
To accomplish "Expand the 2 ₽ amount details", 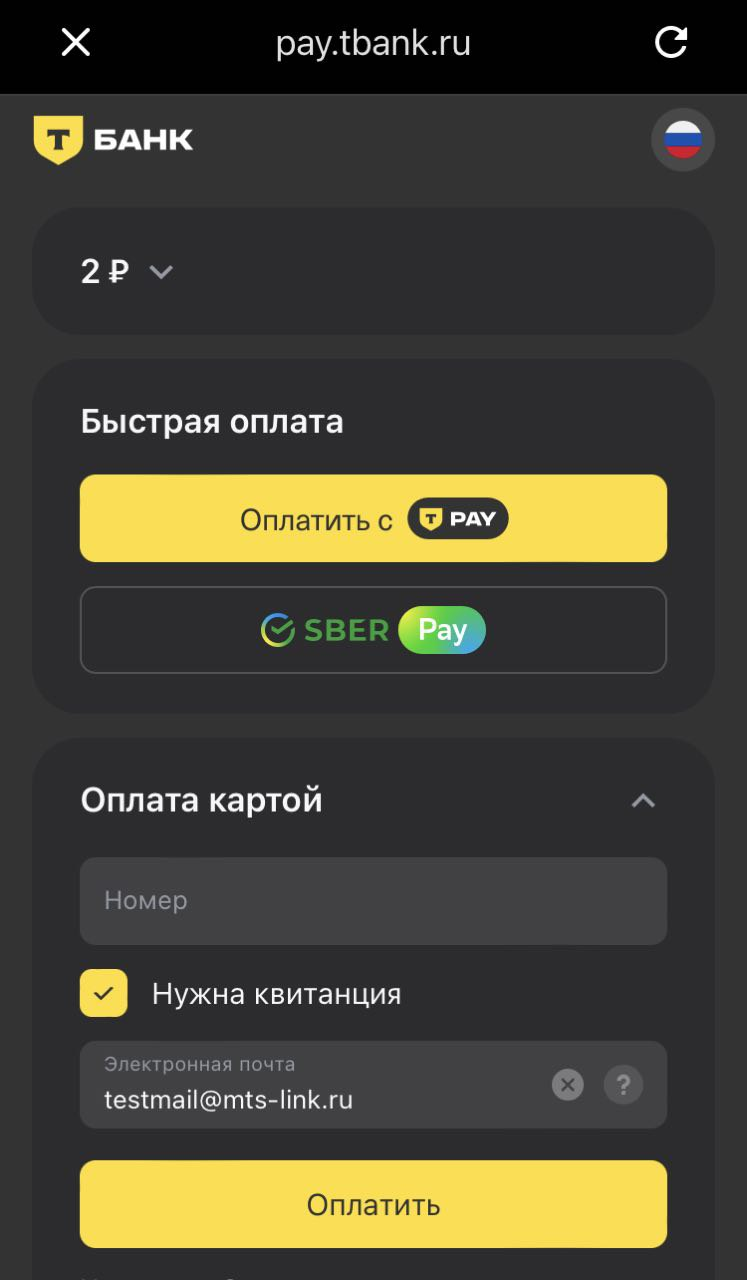I will (x=160, y=272).
